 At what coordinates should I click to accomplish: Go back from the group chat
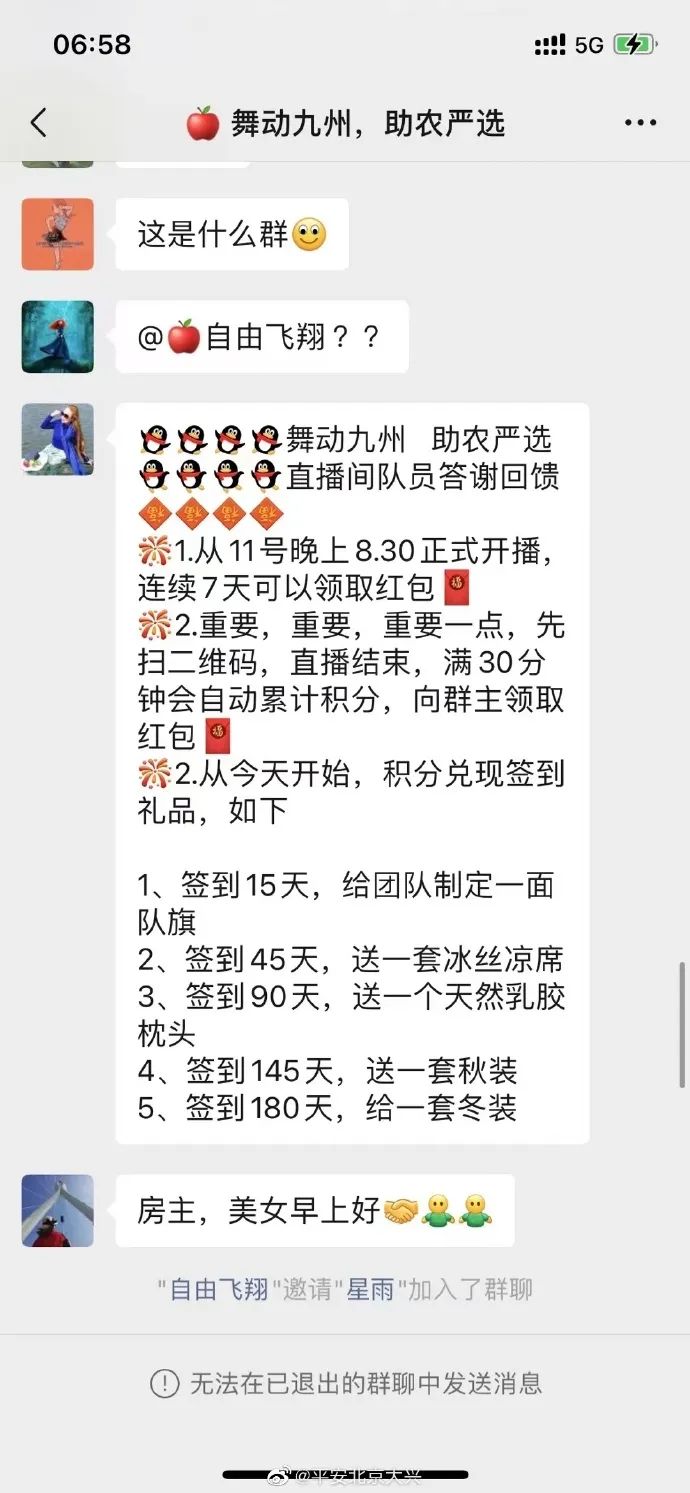click(39, 123)
